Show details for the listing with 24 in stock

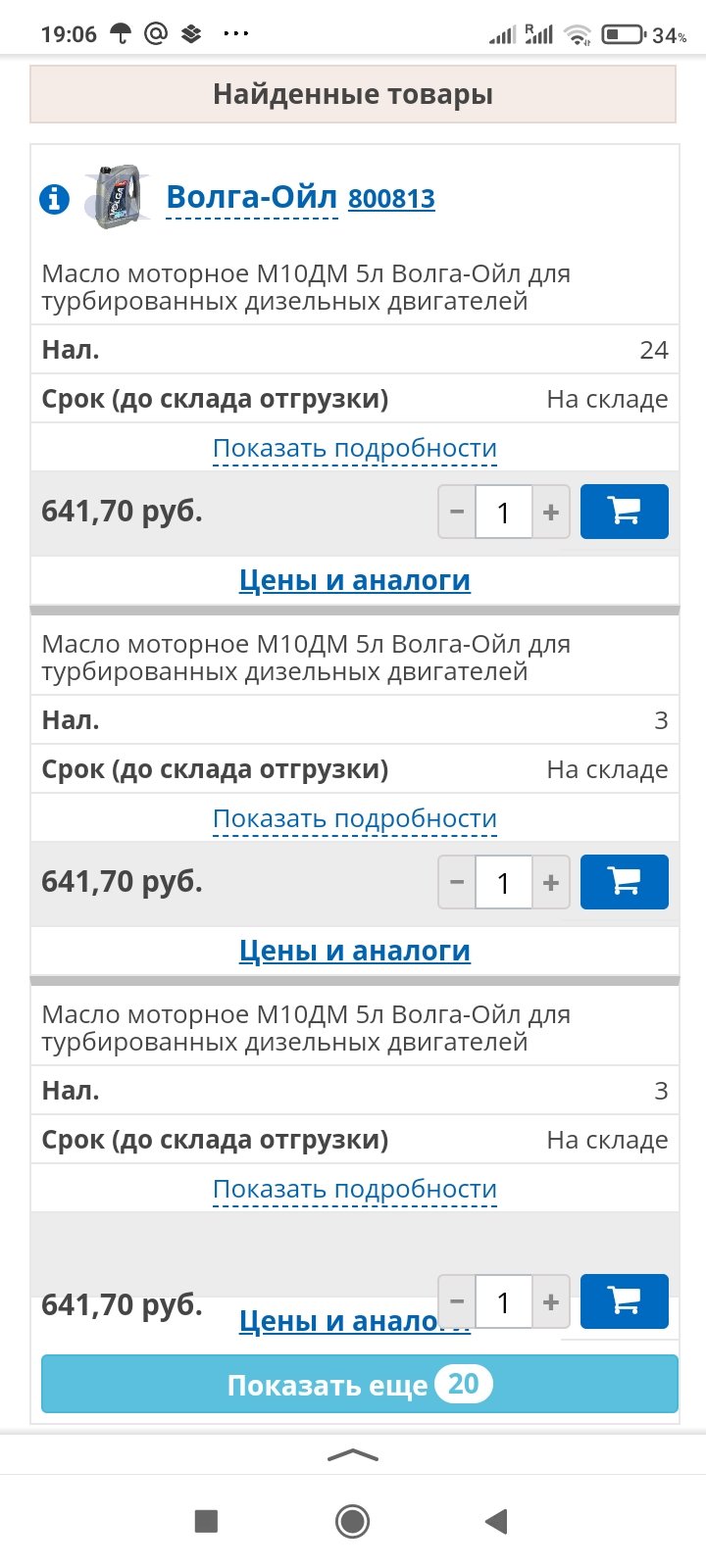pos(355,448)
